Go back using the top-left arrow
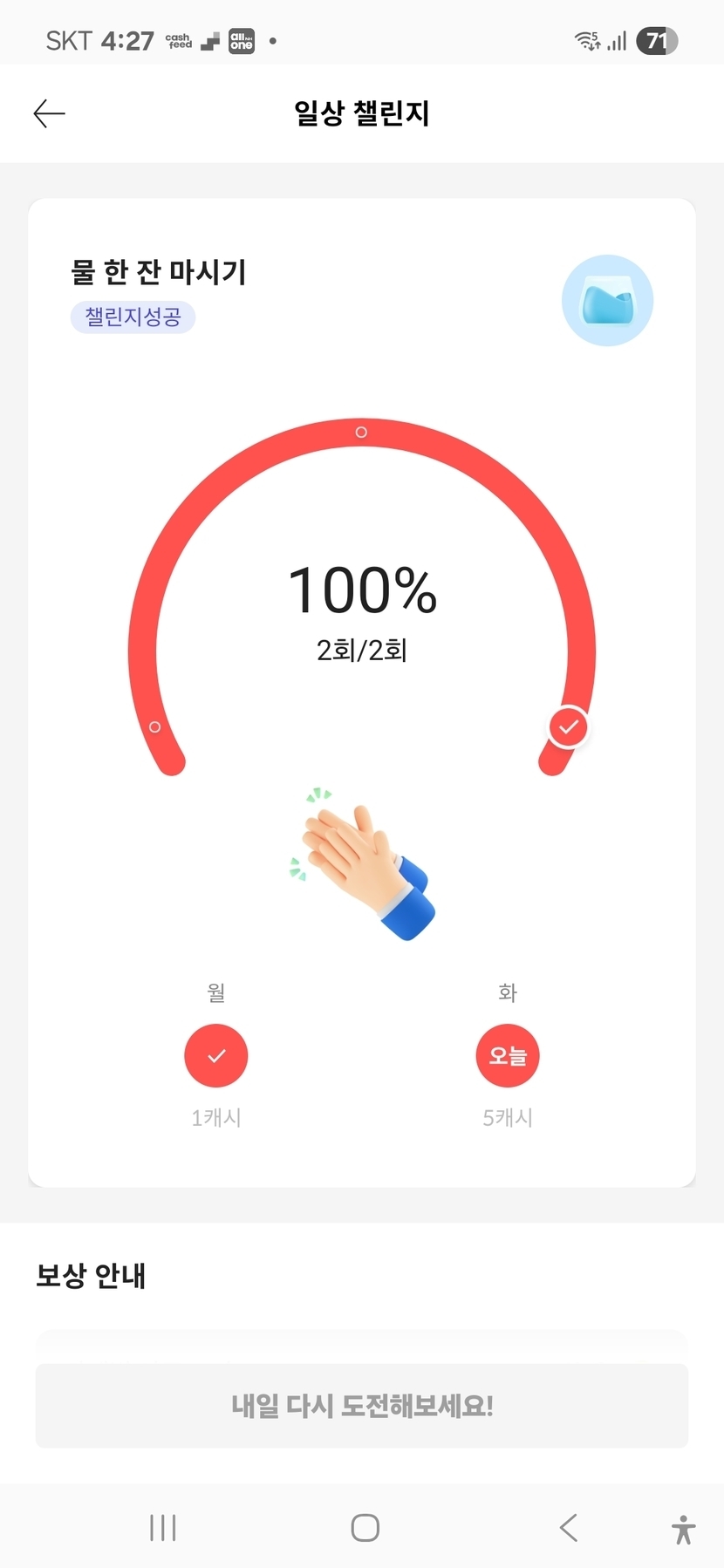This screenshot has width=724, height=1568. (50, 113)
